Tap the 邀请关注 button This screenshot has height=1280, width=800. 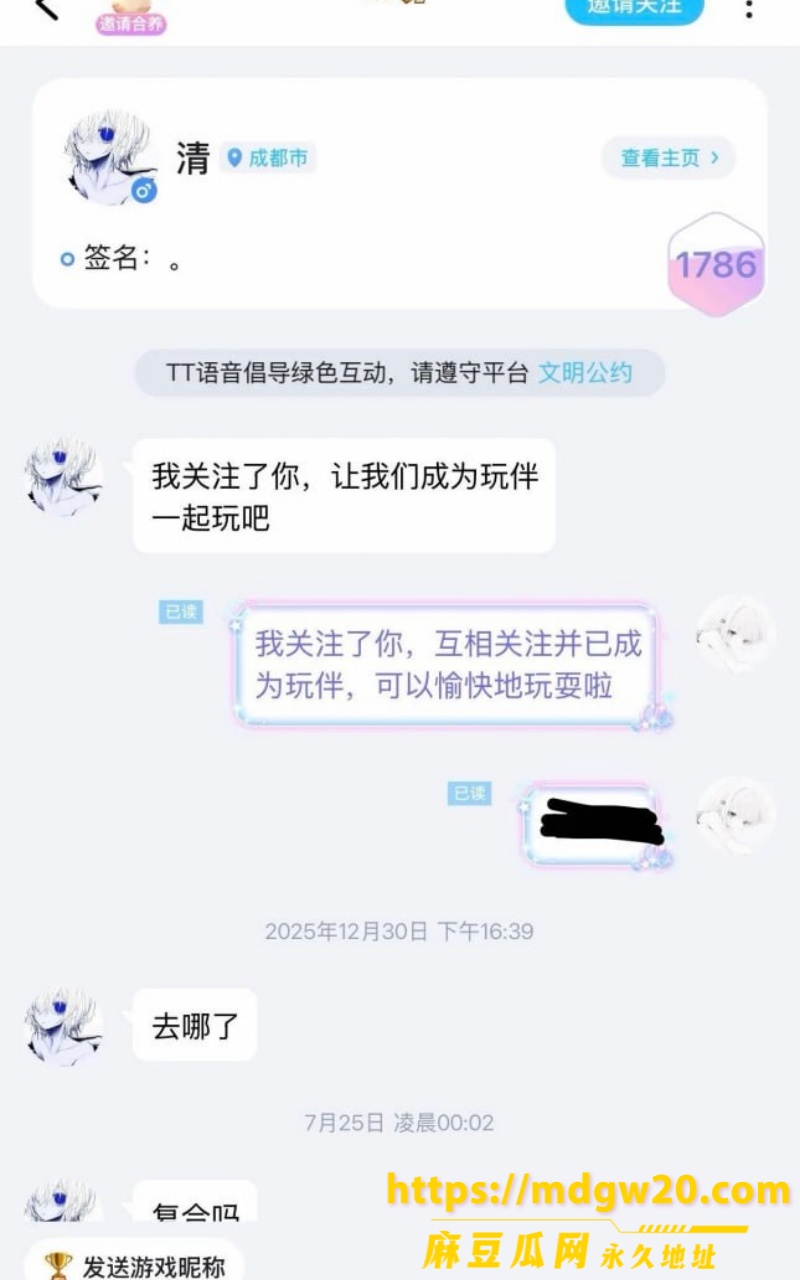pyautogui.click(x=634, y=8)
